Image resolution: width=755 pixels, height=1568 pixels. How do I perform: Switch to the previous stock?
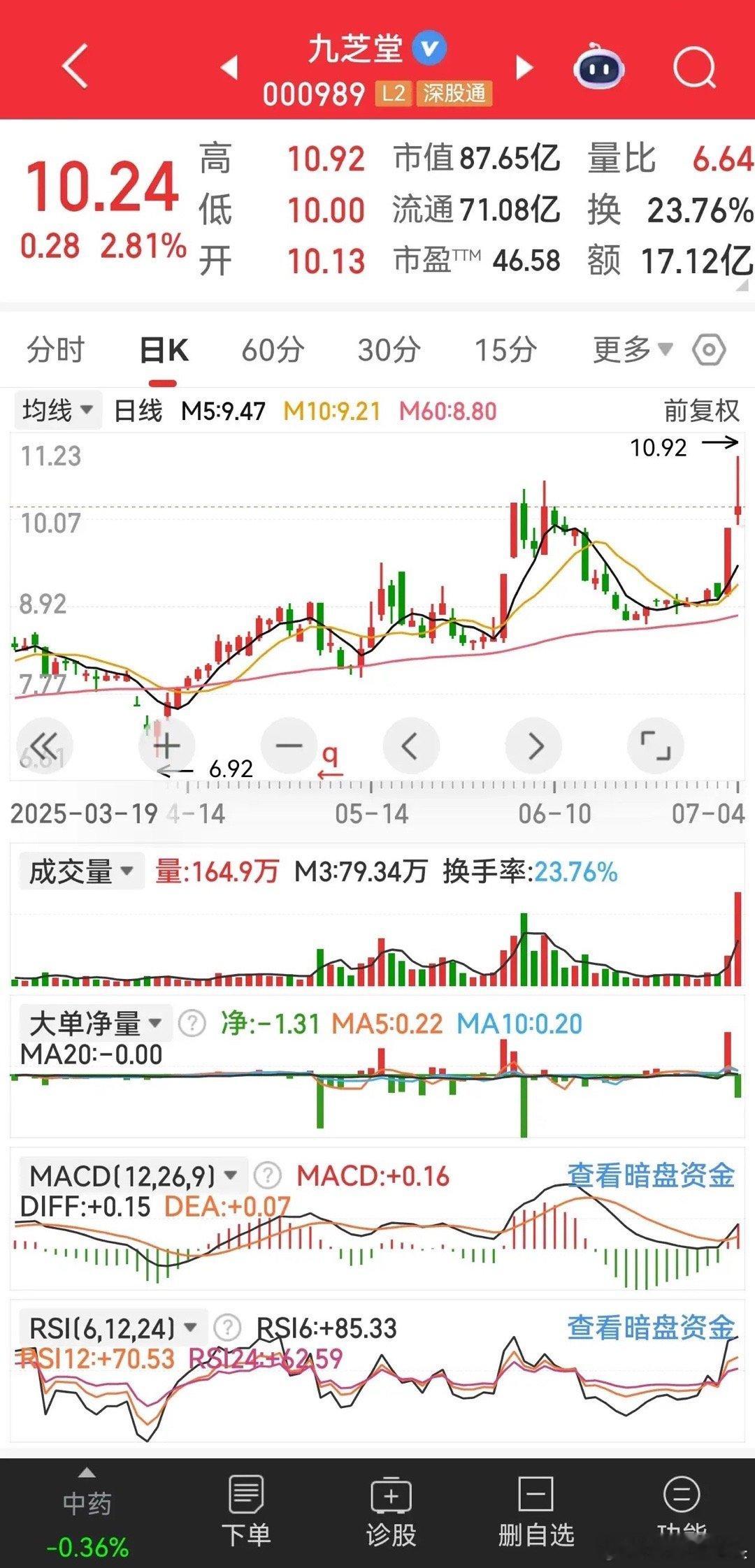click(229, 68)
